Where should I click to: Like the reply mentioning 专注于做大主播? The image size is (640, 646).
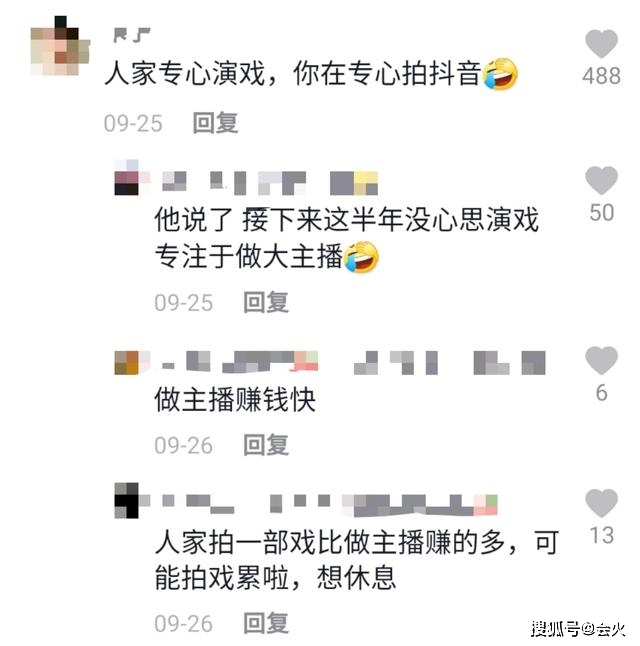click(x=601, y=181)
